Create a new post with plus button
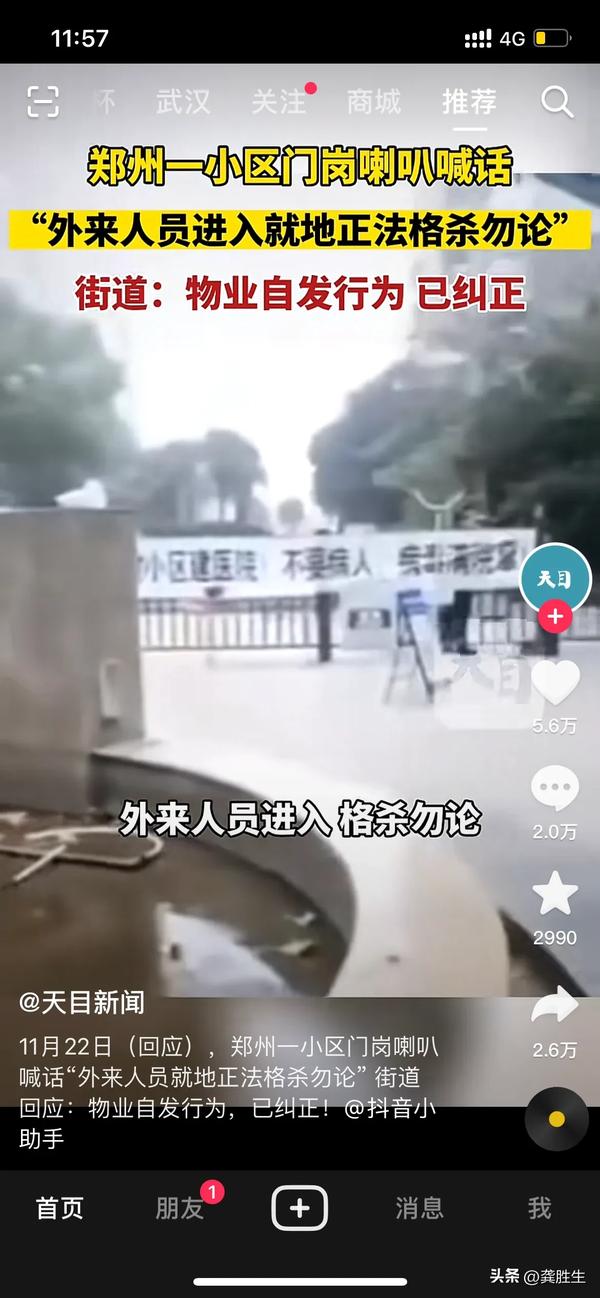 [300, 1208]
